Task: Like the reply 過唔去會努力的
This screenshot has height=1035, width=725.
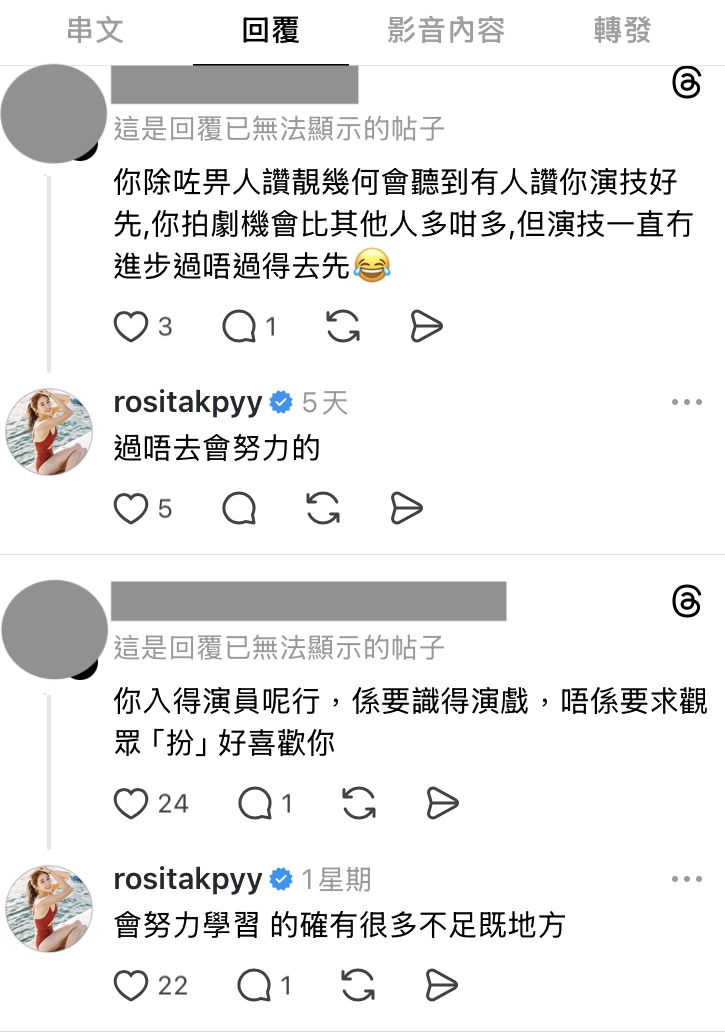Action: pyautogui.click(x=131, y=508)
